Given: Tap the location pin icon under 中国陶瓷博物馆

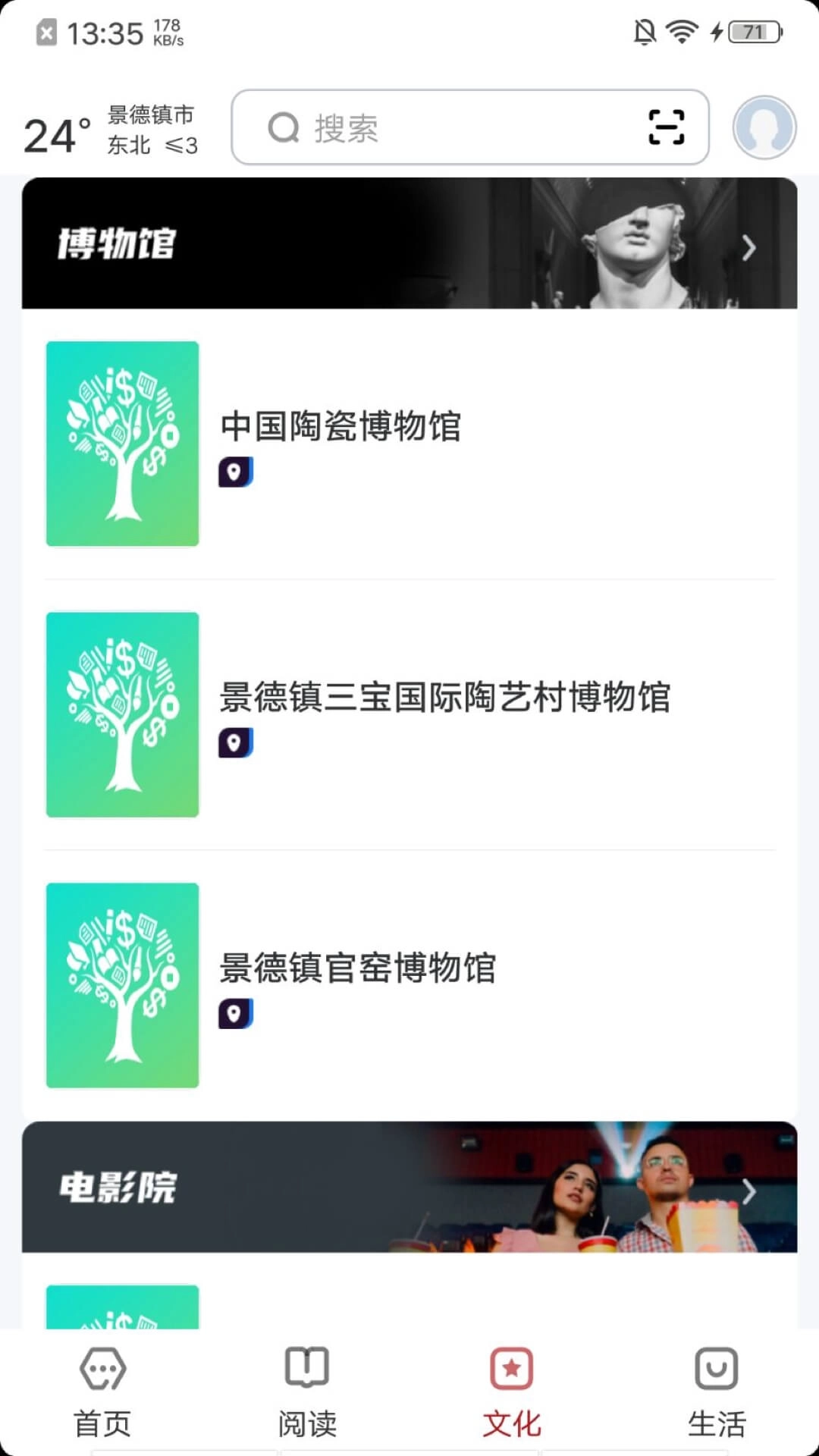Looking at the screenshot, I should (235, 472).
